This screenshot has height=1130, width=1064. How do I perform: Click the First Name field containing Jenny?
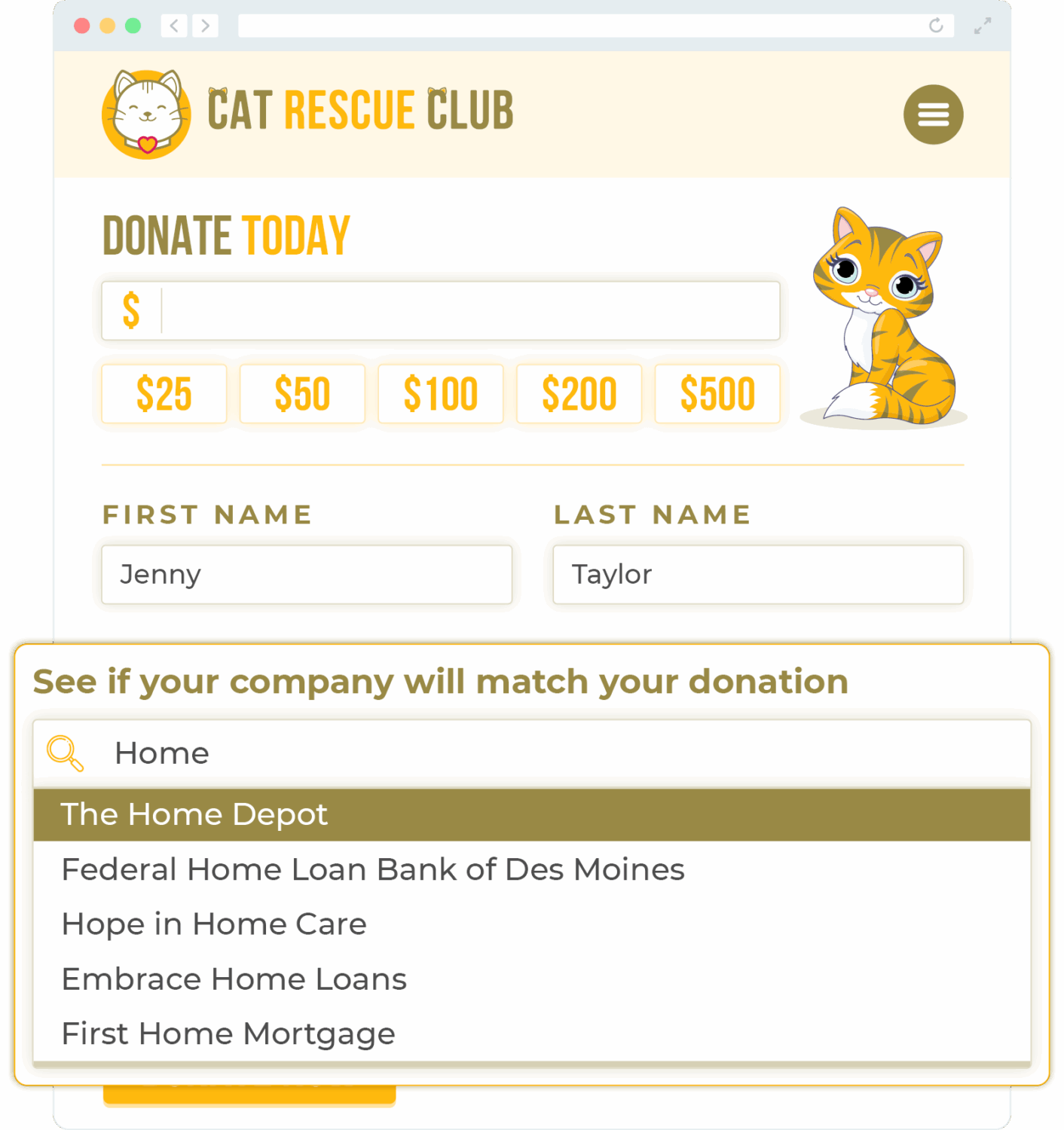click(306, 574)
